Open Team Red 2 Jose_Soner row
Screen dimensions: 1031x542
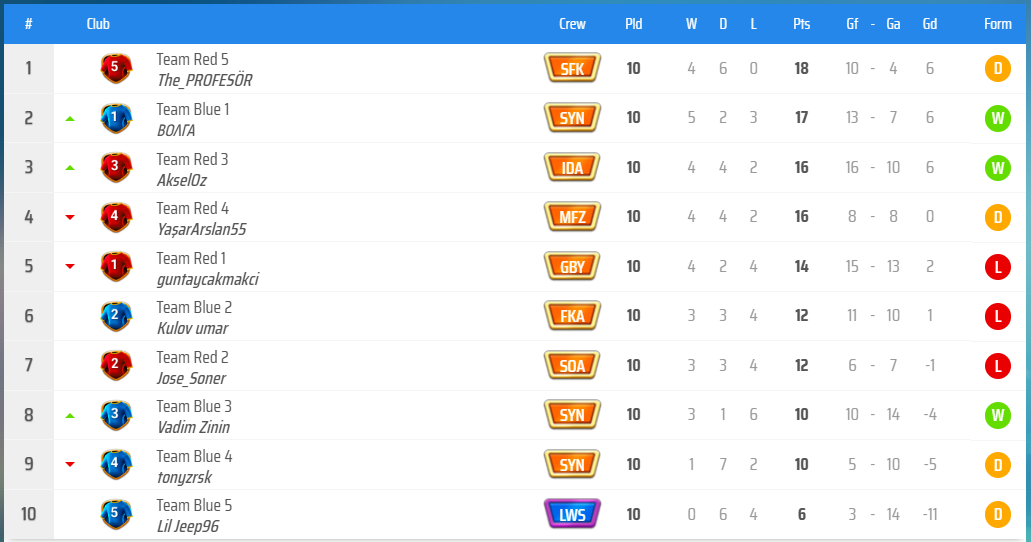(192, 367)
